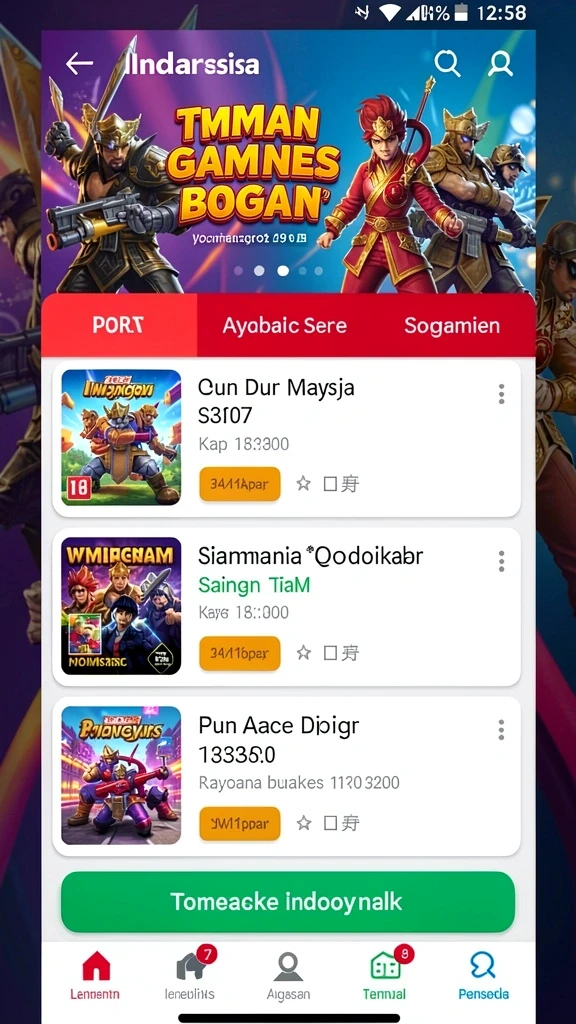
Task: Tap the orange button under Siammania Qodoikabr
Action: click(240, 653)
